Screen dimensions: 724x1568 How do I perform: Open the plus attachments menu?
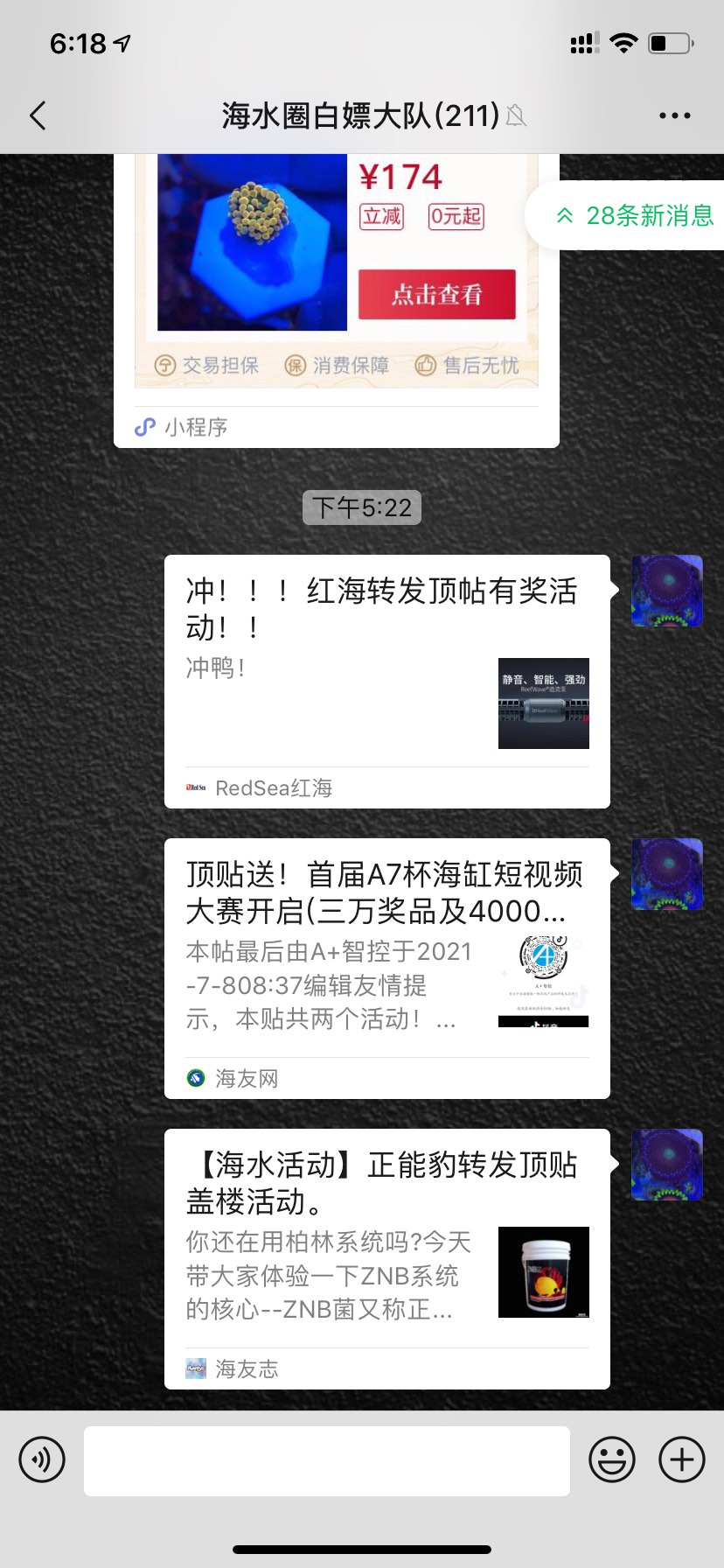coord(682,1459)
